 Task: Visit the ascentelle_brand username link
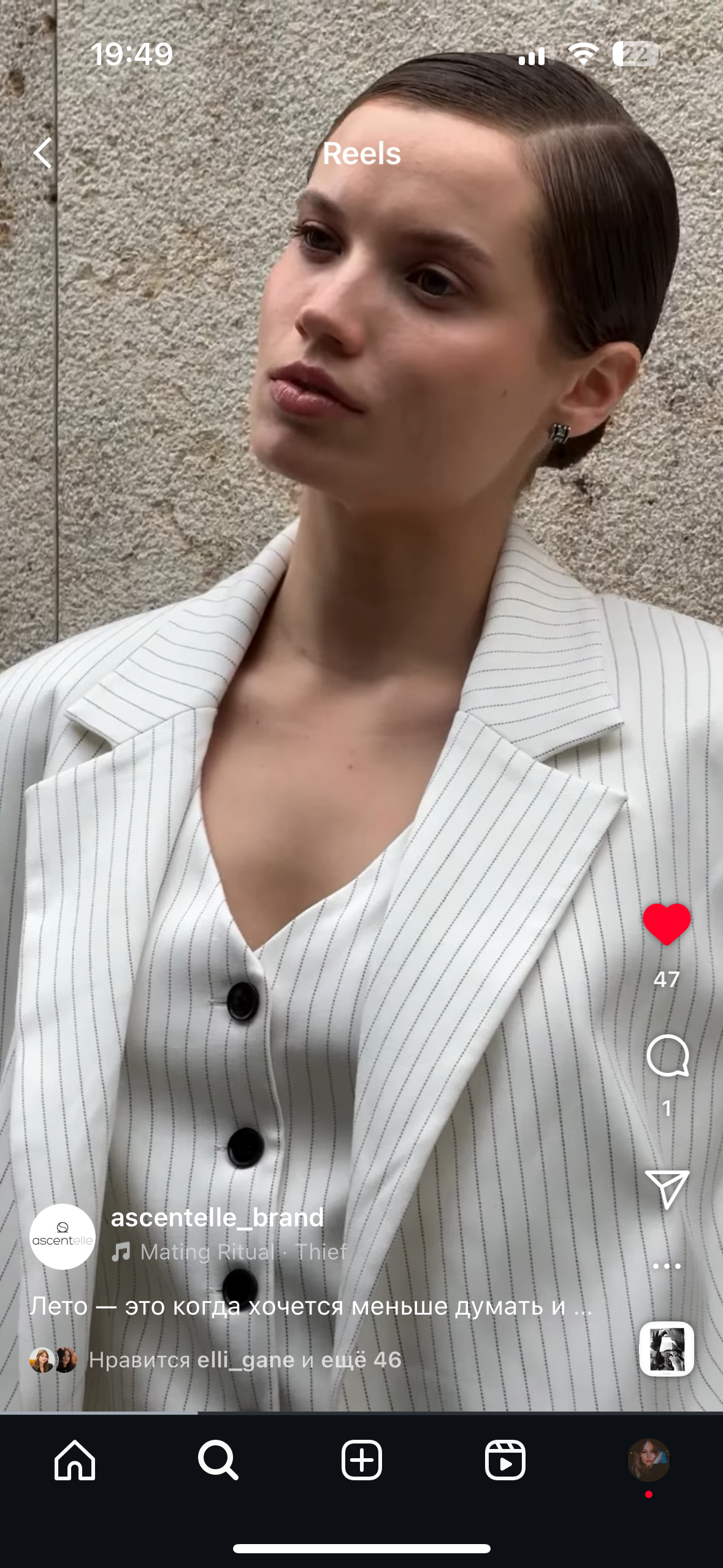[x=217, y=1218]
